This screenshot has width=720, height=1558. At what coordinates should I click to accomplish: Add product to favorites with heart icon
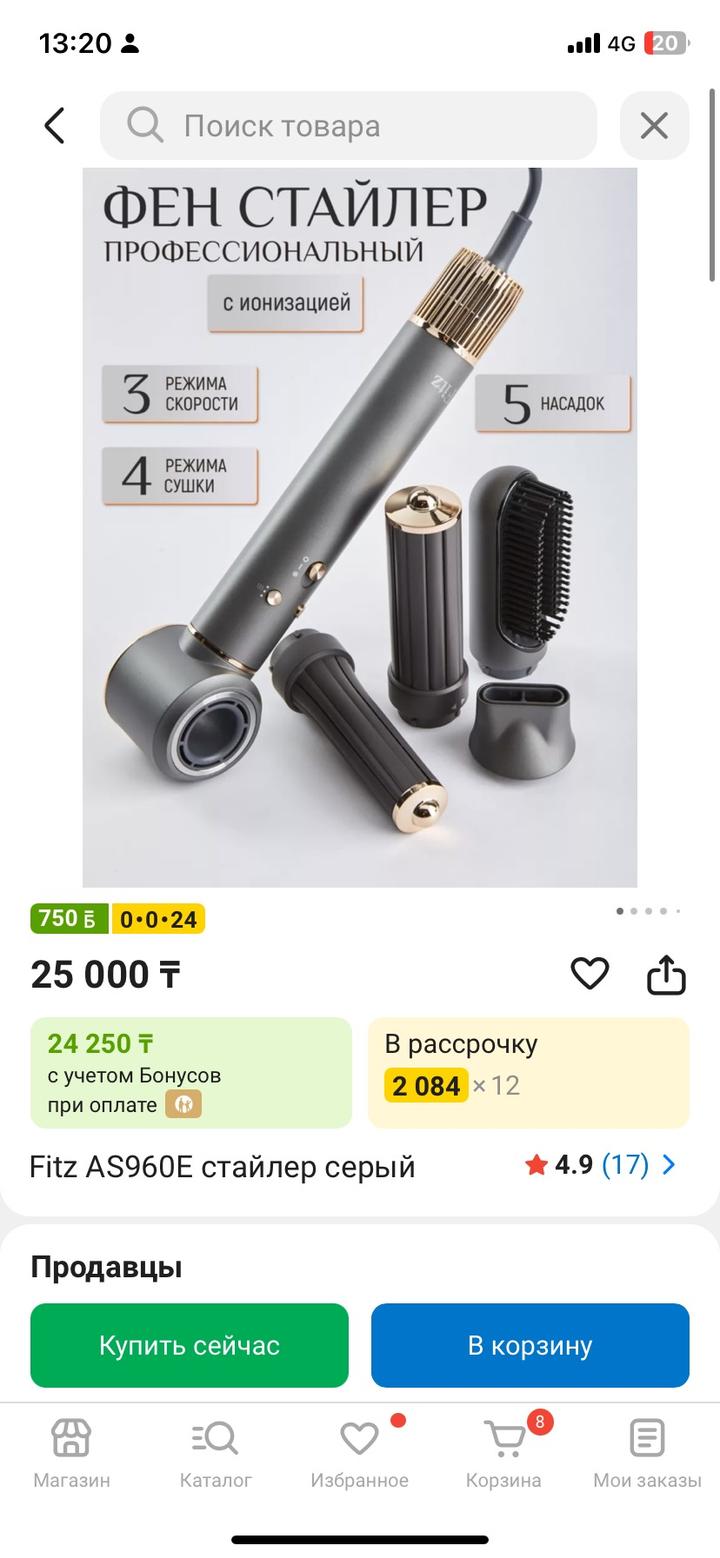click(x=589, y=973)
